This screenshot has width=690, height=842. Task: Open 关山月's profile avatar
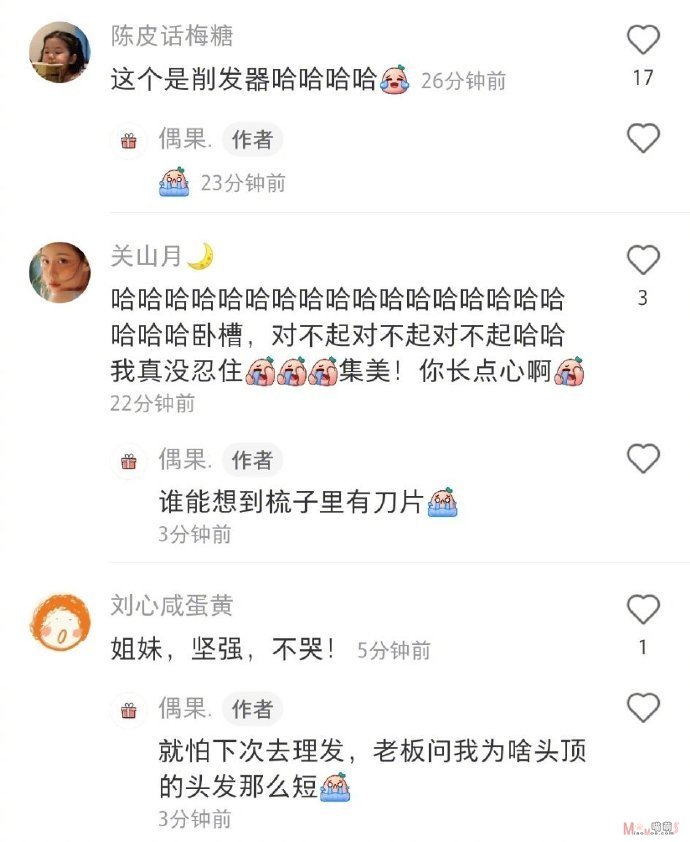click(x=60, y=272)
